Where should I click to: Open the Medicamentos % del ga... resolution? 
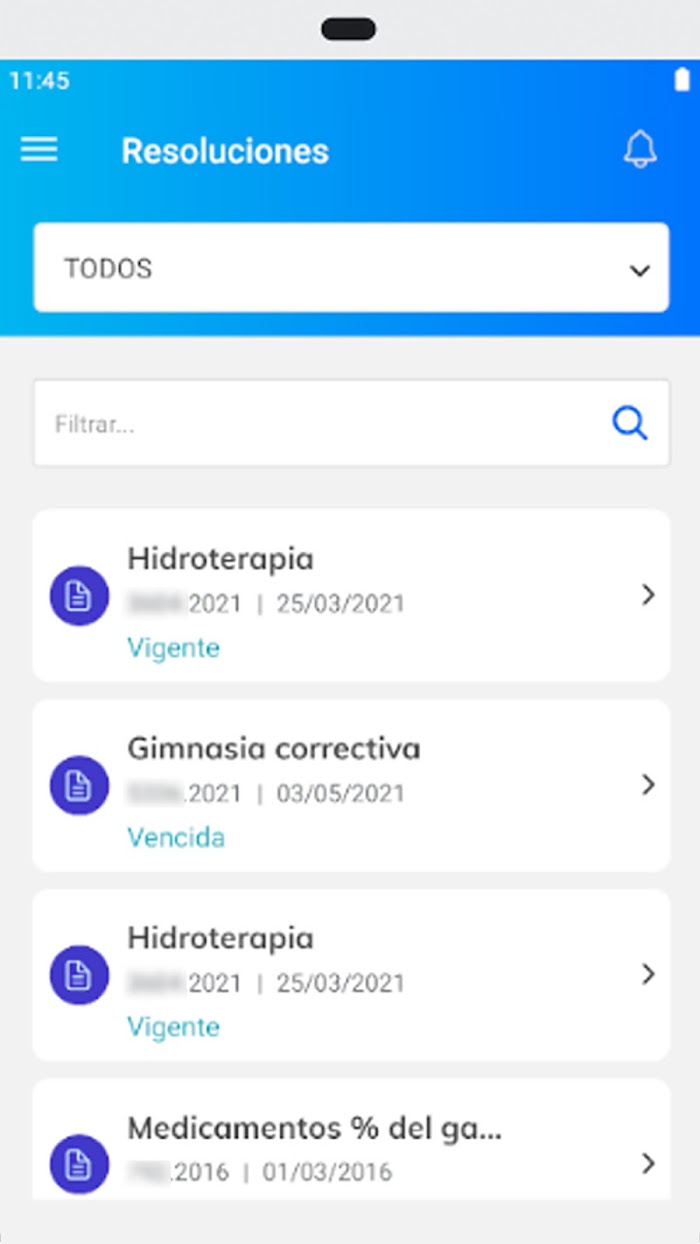[x=351, y=1139]
